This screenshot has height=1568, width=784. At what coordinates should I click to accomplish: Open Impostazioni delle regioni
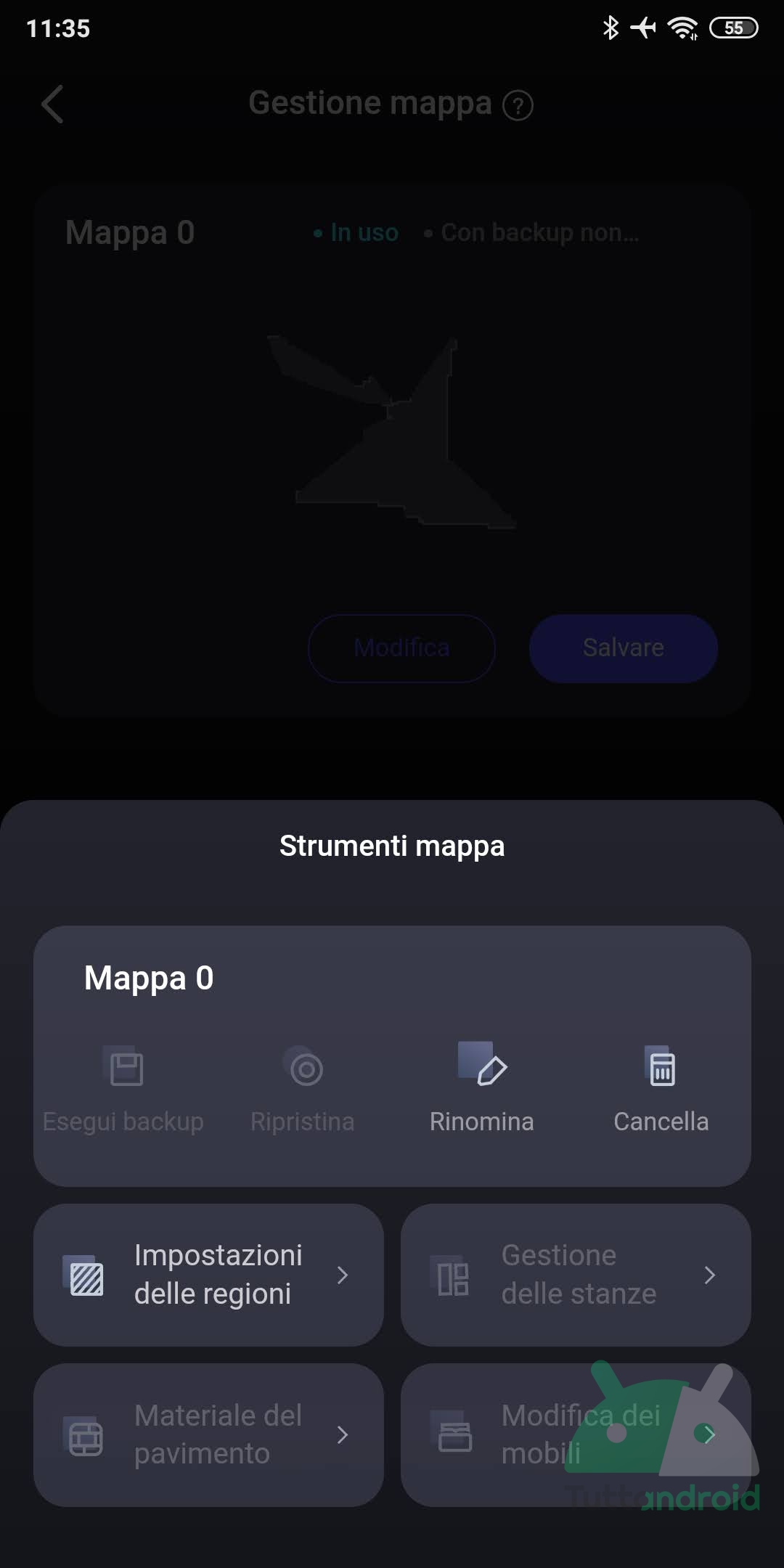pyautogui.click(x=208, y=1275)
